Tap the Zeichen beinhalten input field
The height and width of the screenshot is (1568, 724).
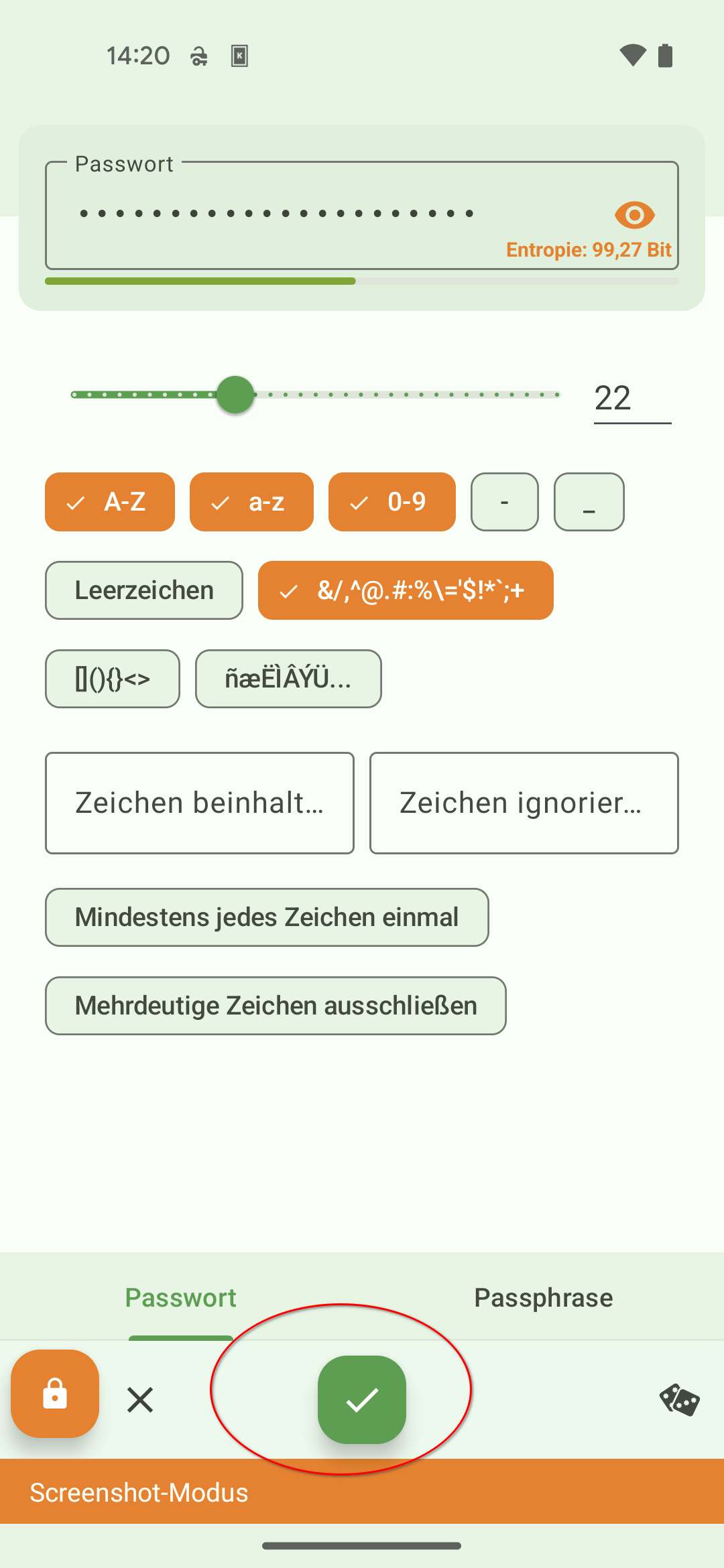200,803
